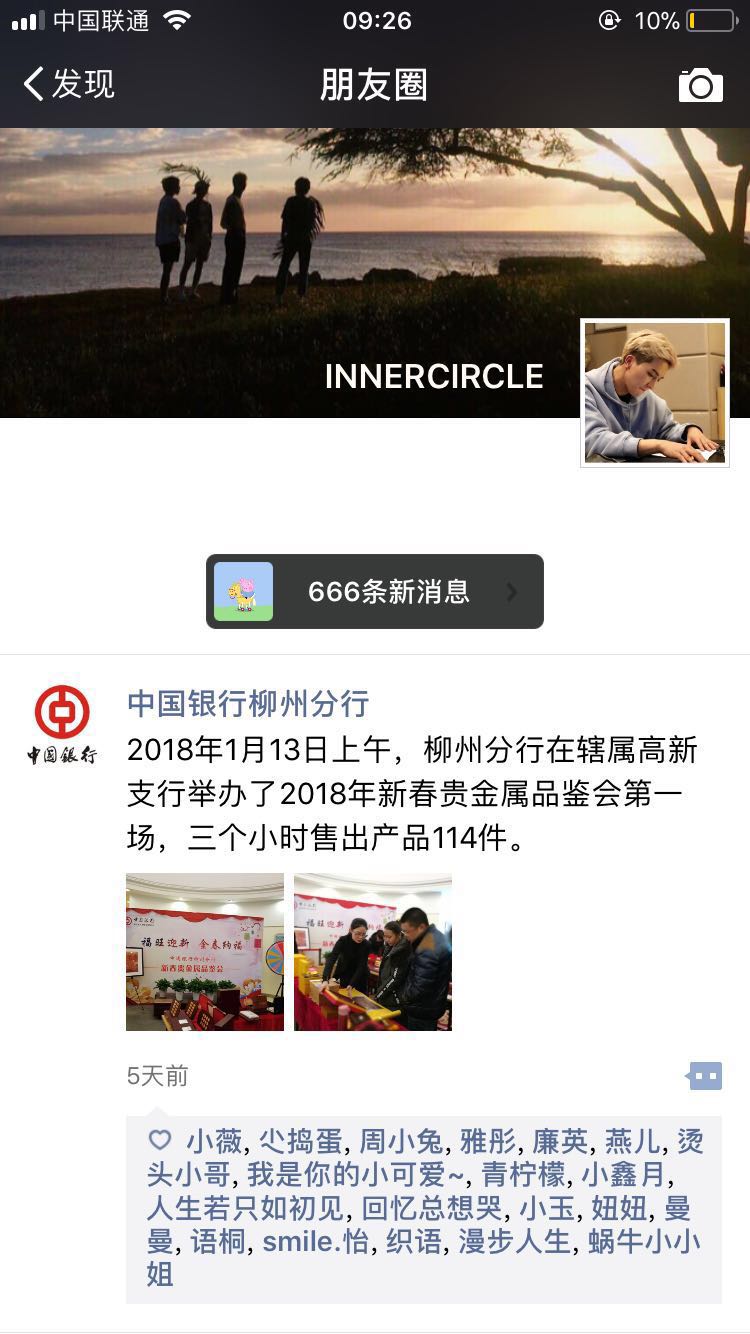Open your profile avatar on the cover
750x1334 pixels.
655,393
